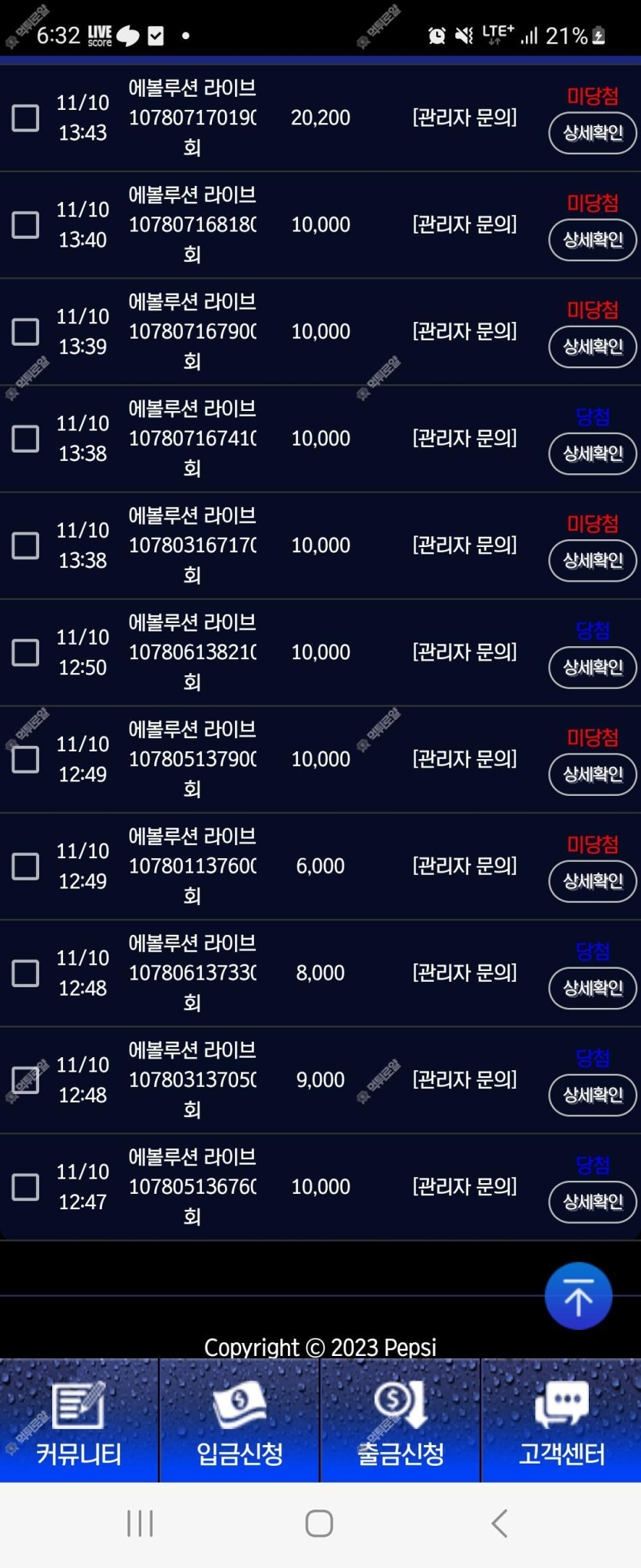Check details of the 12:47 bet

pos(592,1201)
